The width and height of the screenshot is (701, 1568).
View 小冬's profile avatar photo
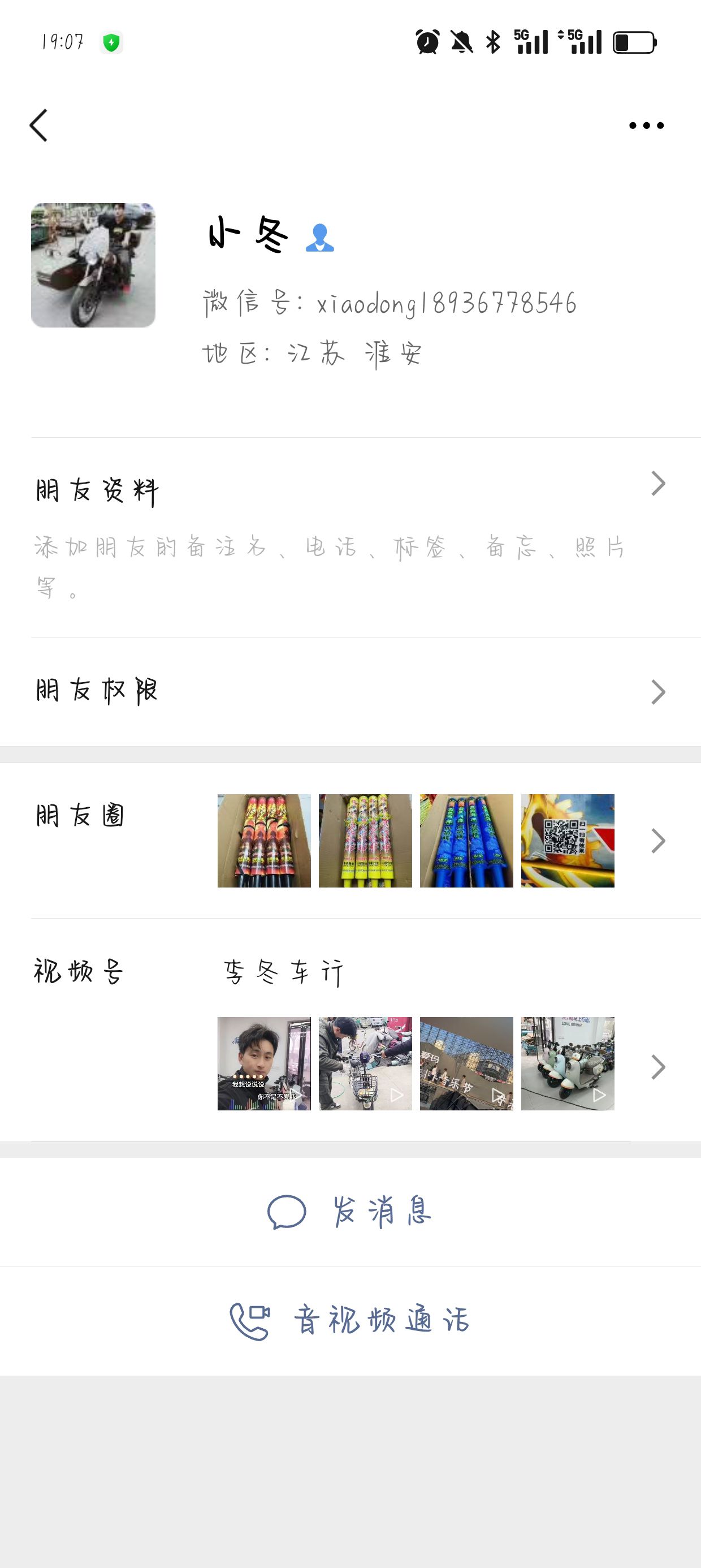click(x=93, y=265)
